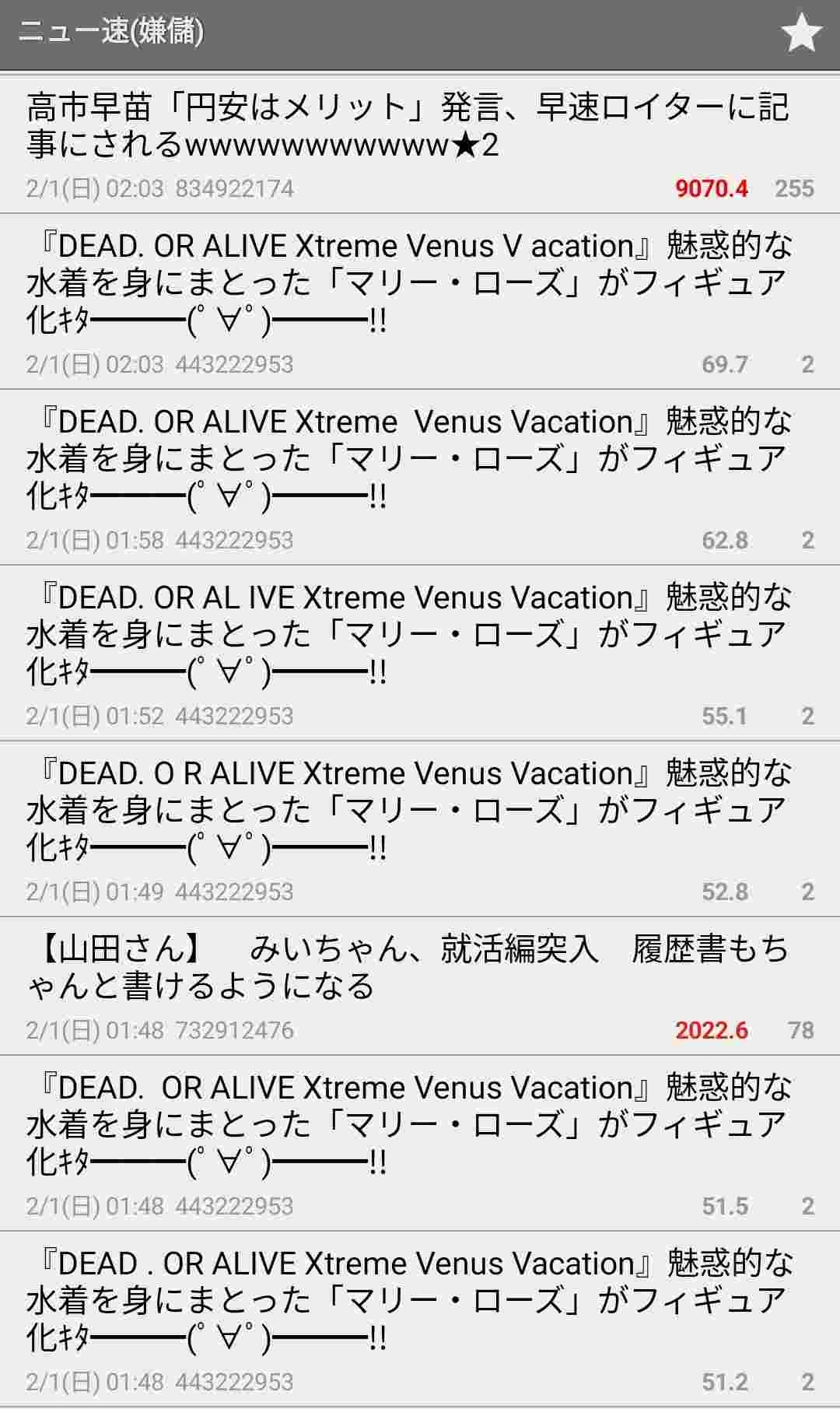Open the 【山田さん】 みいちゃん thread
Image resolution: width=840 pixels, height=1409 pixels.
pos(408,968)
